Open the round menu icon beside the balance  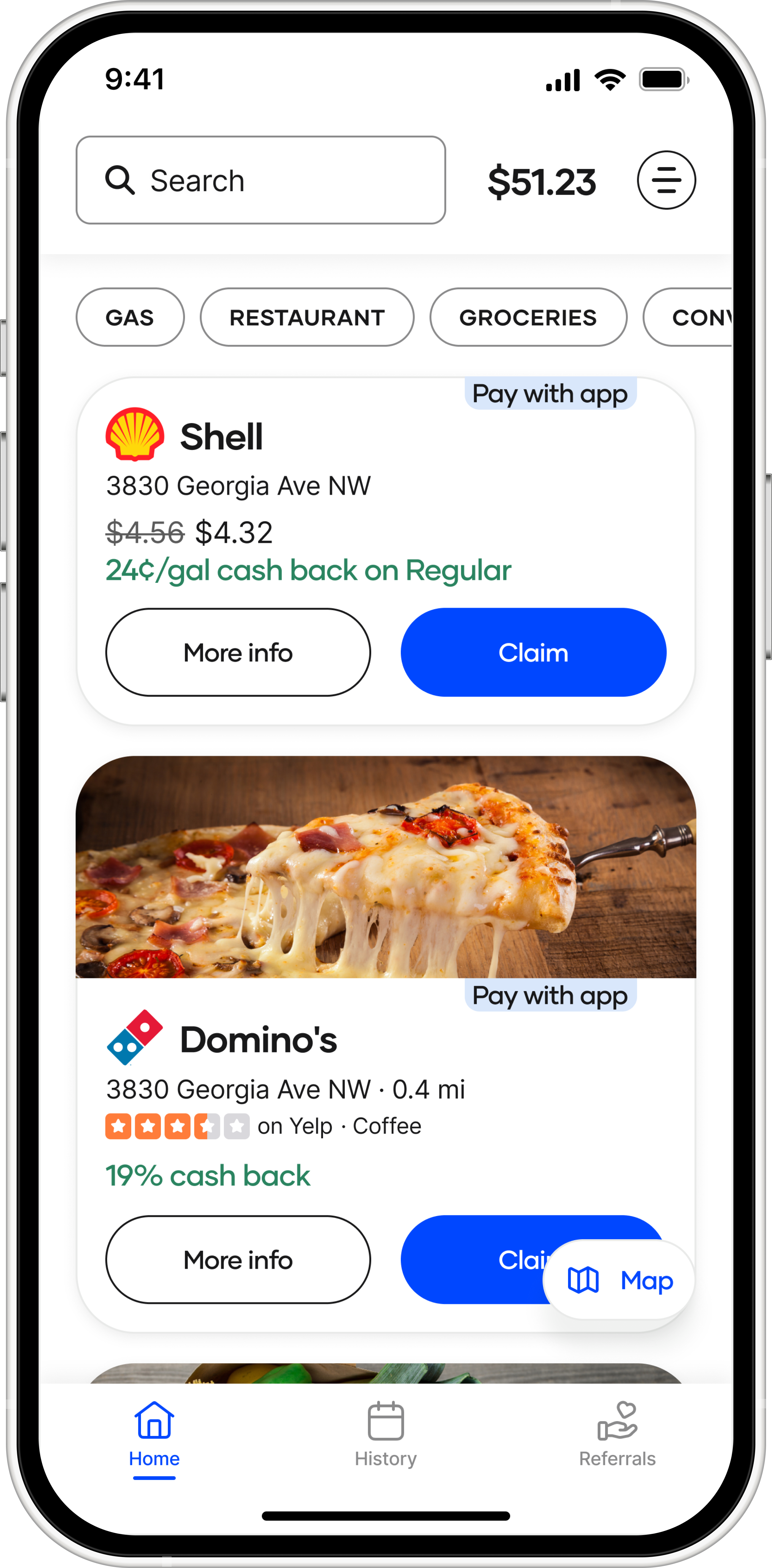pyautogui.click(x=666, y=180)
